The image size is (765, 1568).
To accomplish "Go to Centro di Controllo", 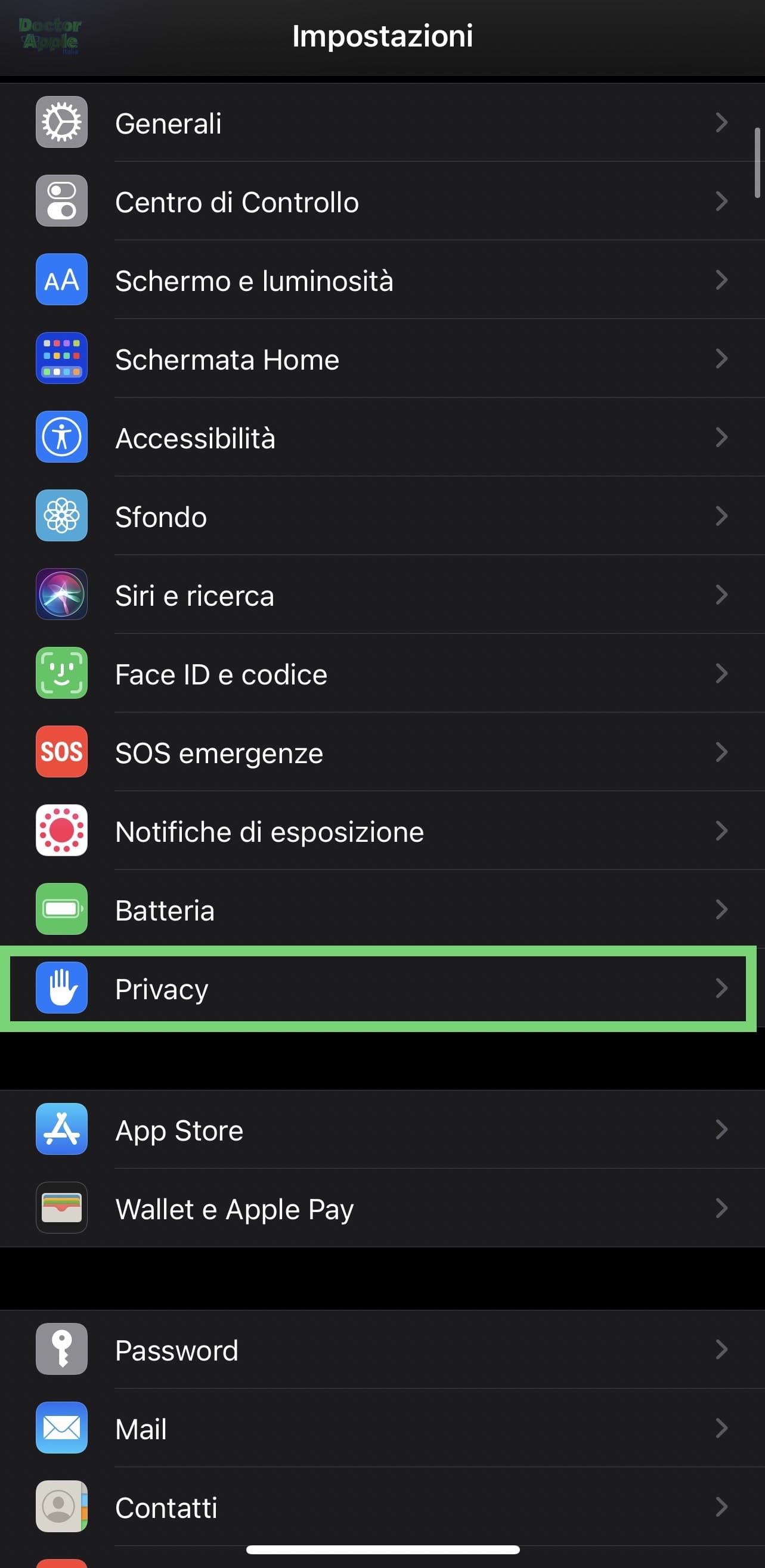I will [382, 202].
